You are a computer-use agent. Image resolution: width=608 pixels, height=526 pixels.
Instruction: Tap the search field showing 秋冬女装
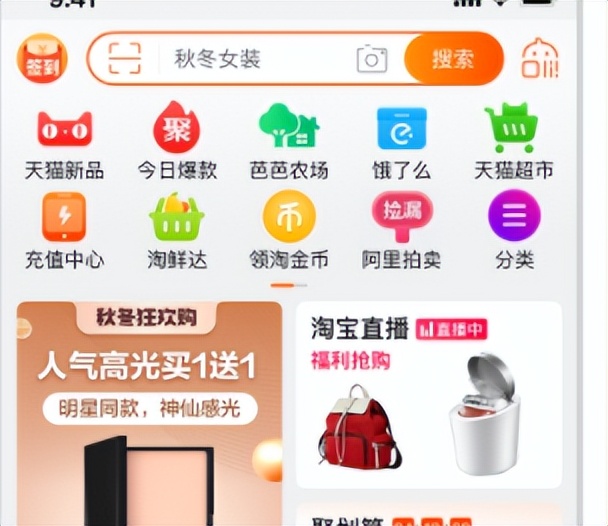coord(250,59)
